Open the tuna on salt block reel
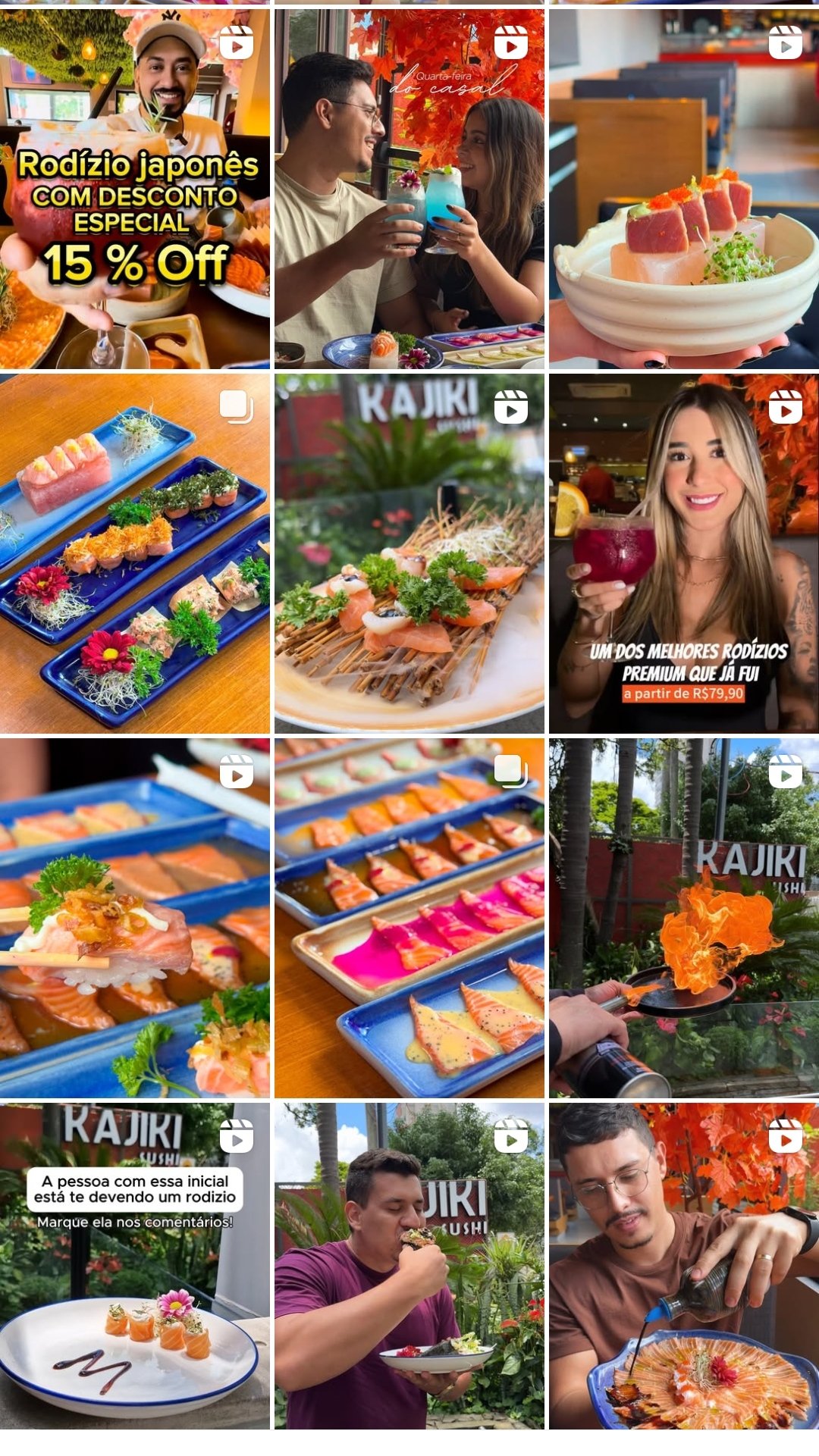 click(x=684, y=189)
